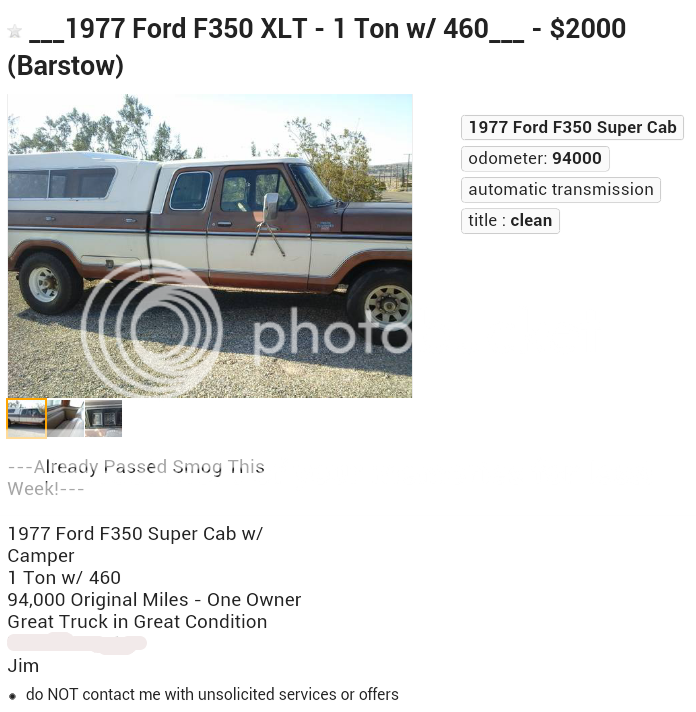The width and height of the screenshot is (696, 712).
Task: View the second photo thumbnail
Action: [x=66, y=418]
